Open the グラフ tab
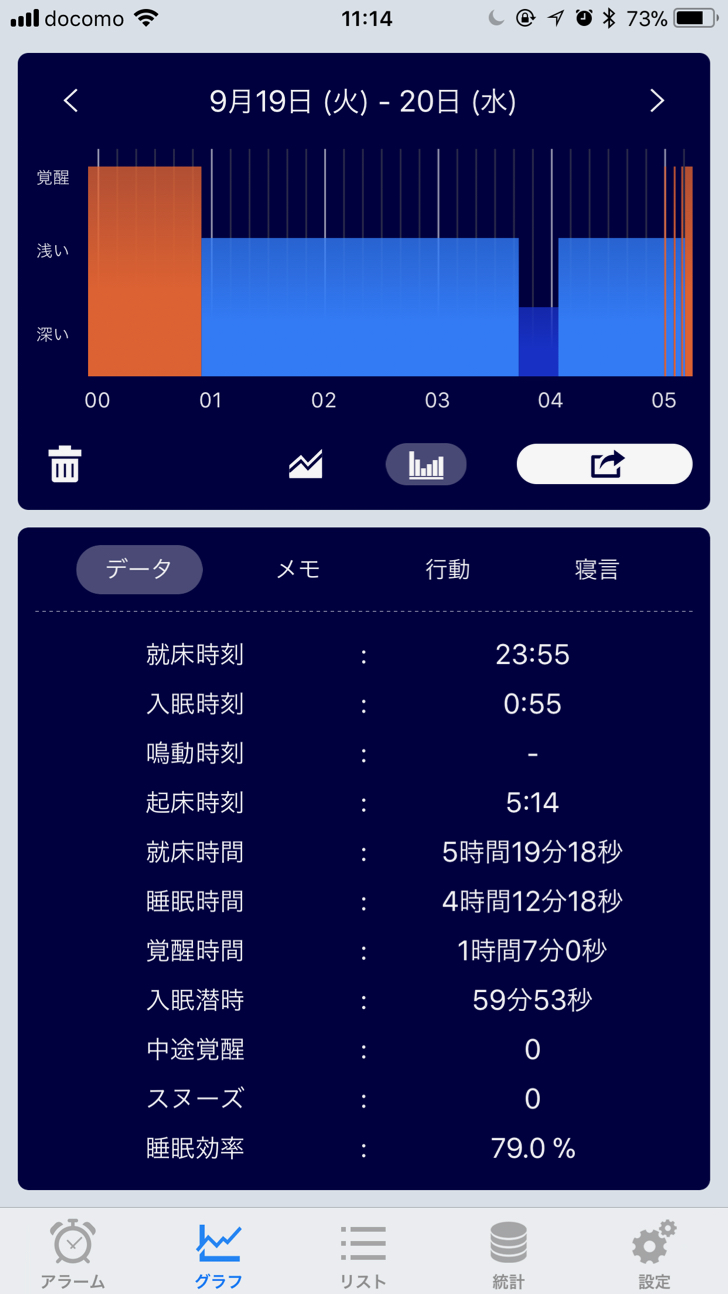The width and height of the screenshot is (728, 1294). [218, 1253]
